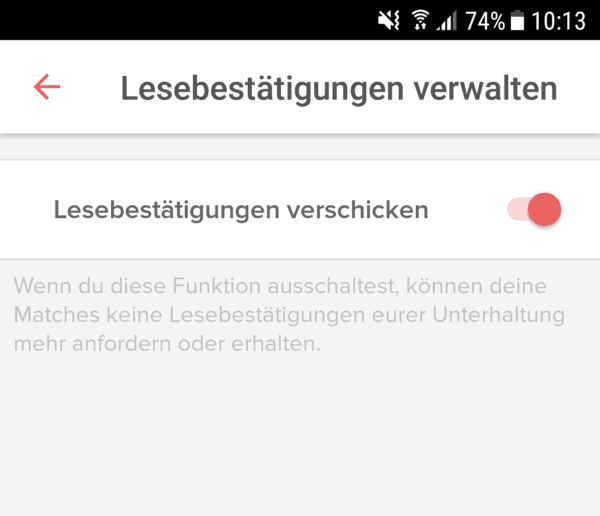Disable the Lesebestätigungen verschicken switch
This screenshot has width=600, height=516.
point(534,210)
